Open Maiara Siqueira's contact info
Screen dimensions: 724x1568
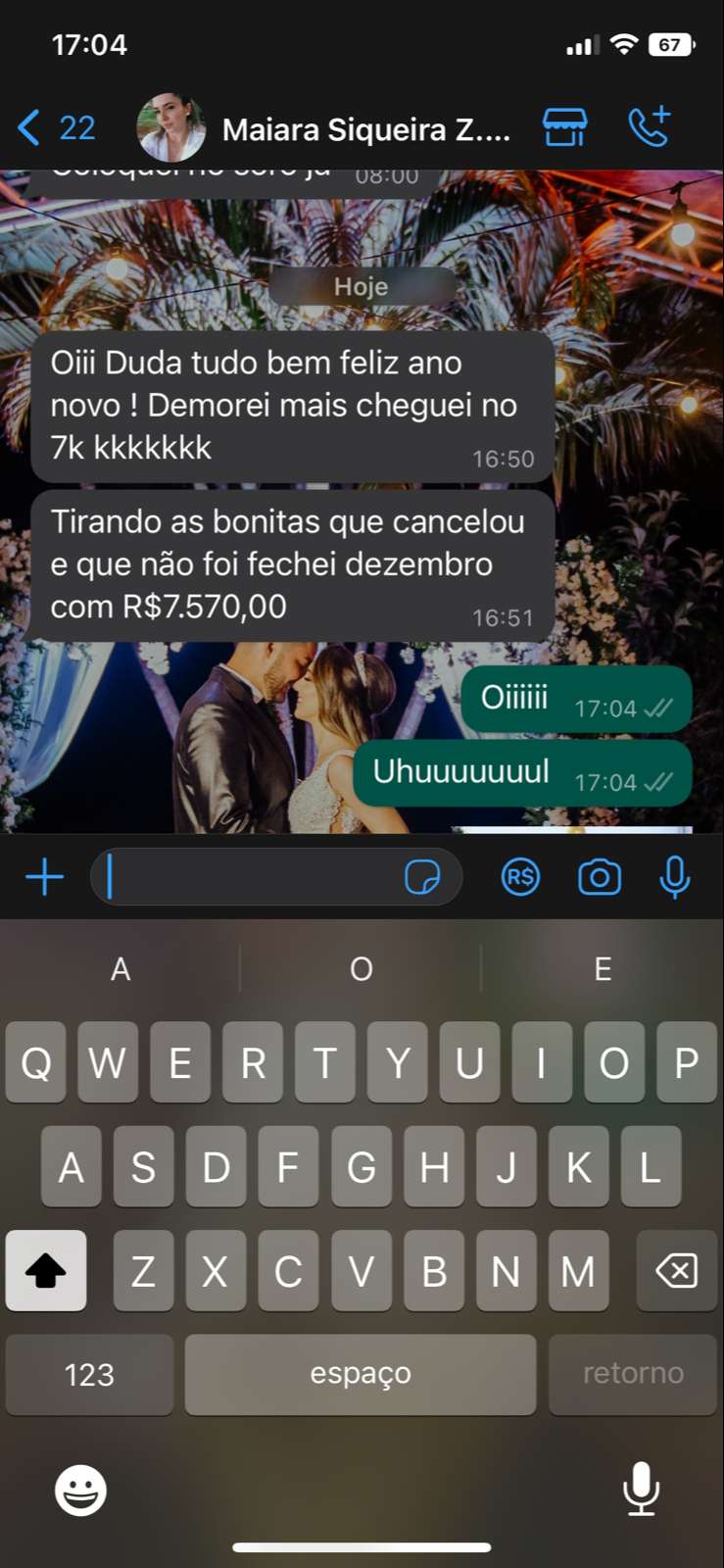(364, 129)
